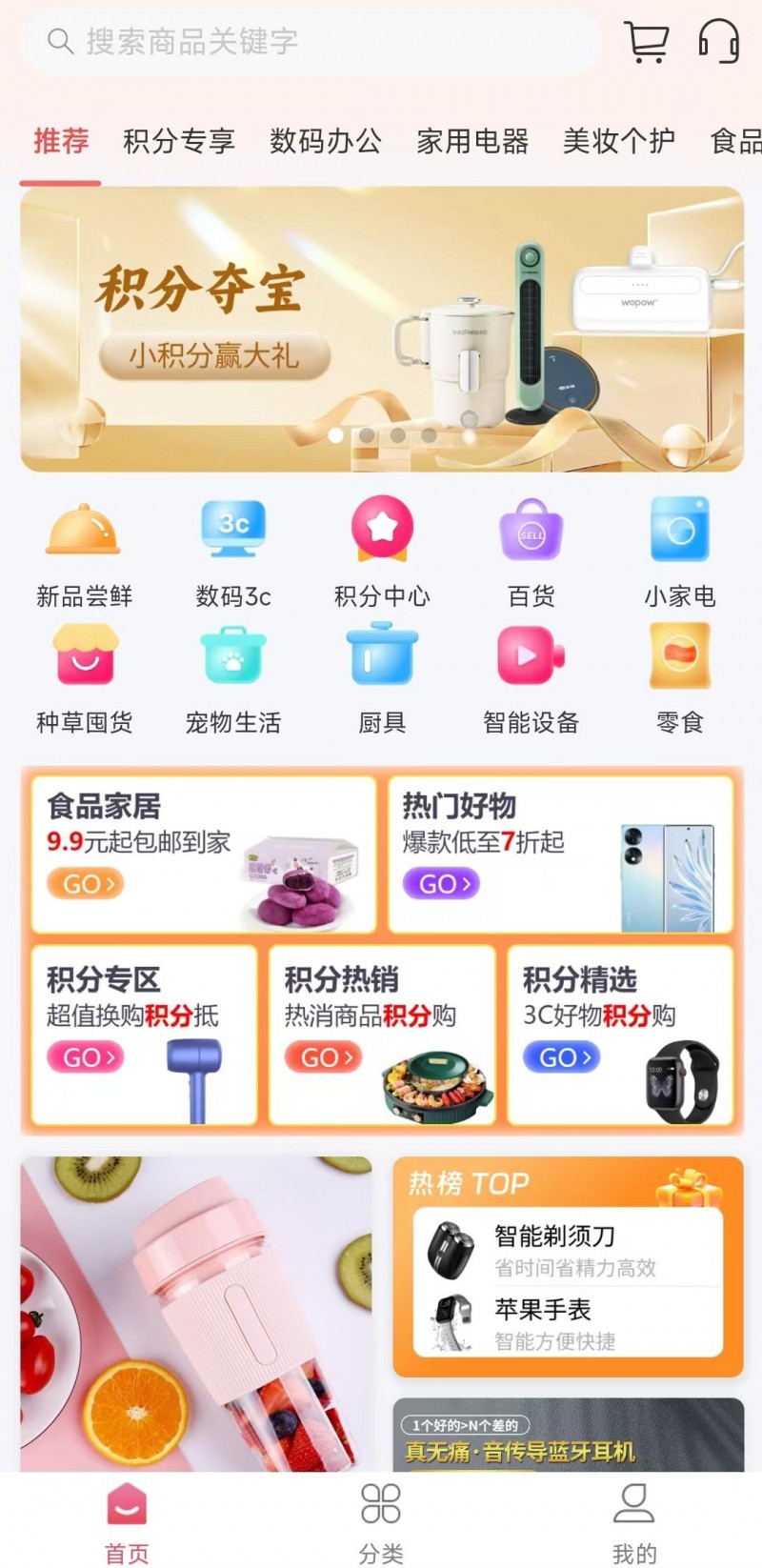Screen dimensions: 762x1568
Task: Open the 宠物生活 category
Action: pyautogui.click(x=233, y=680)
